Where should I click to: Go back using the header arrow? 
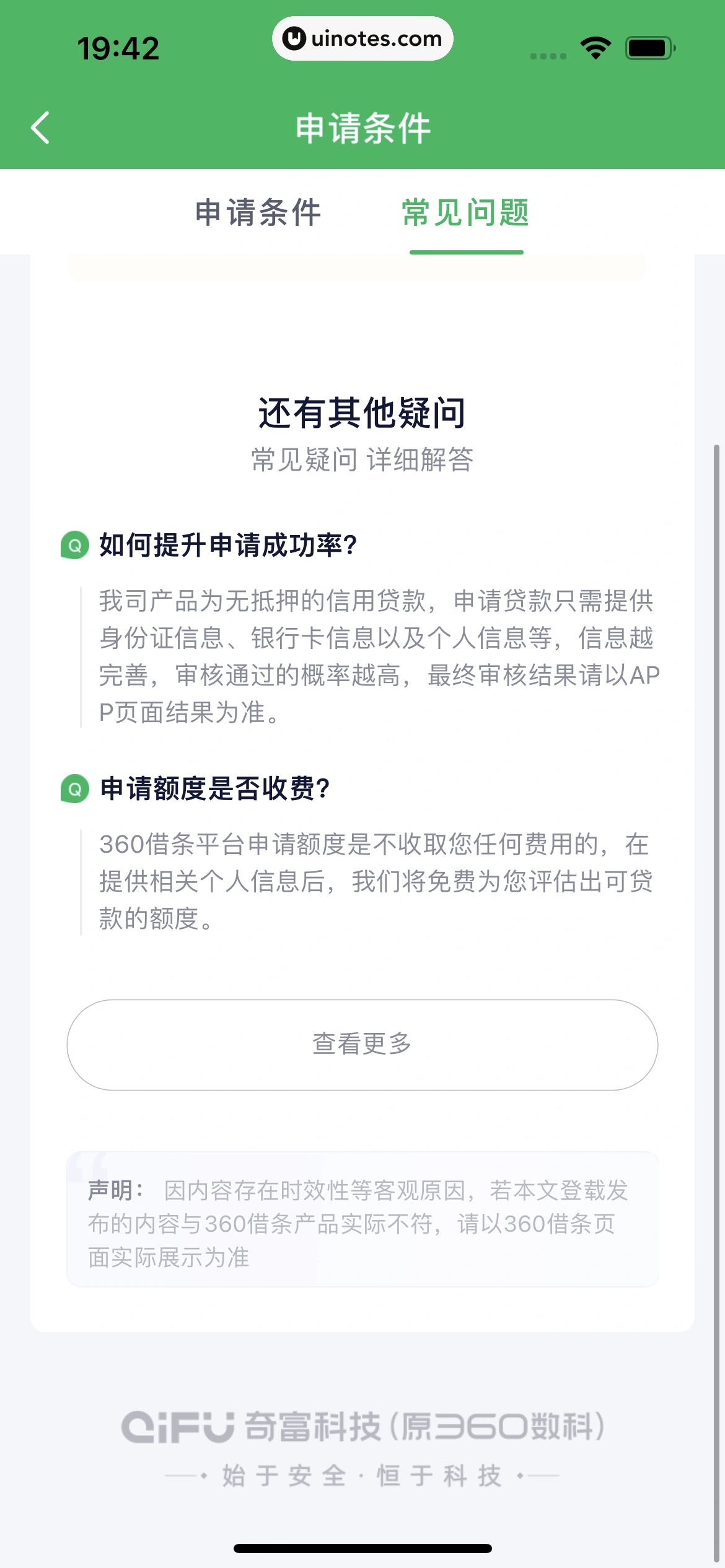pyautogui.click(x=41, y=128)
